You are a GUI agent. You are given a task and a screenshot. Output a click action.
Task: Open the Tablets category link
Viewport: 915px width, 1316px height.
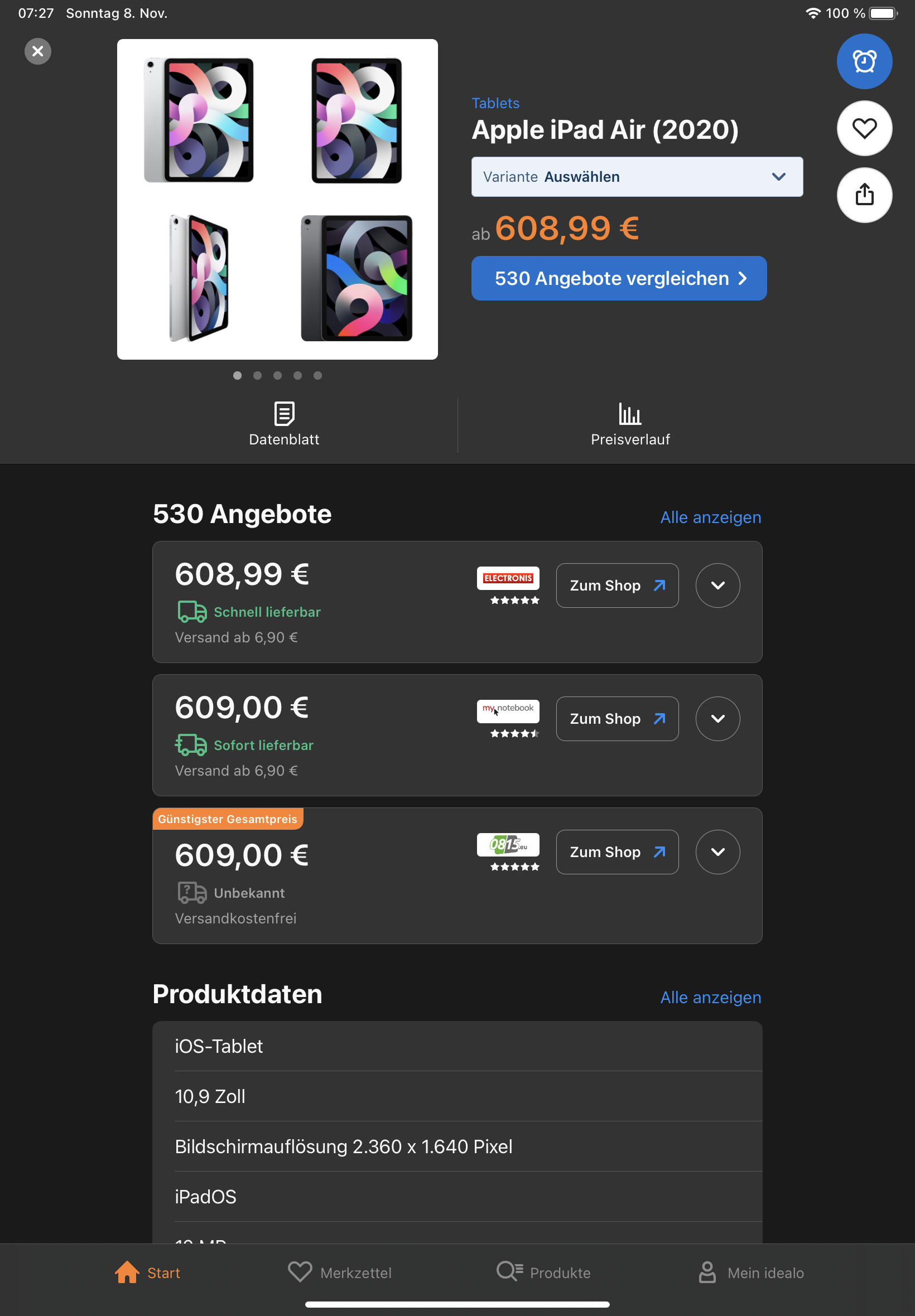point(495,103)
